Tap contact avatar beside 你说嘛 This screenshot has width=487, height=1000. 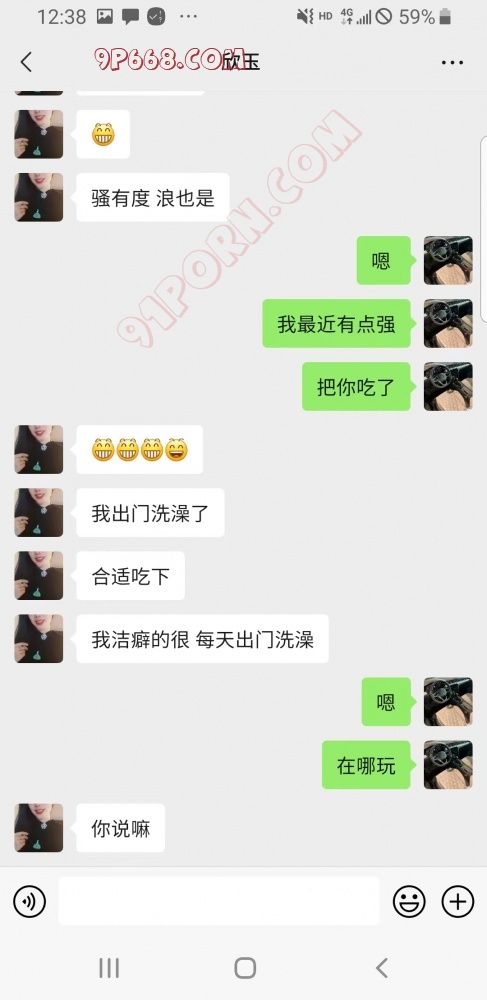39,828
